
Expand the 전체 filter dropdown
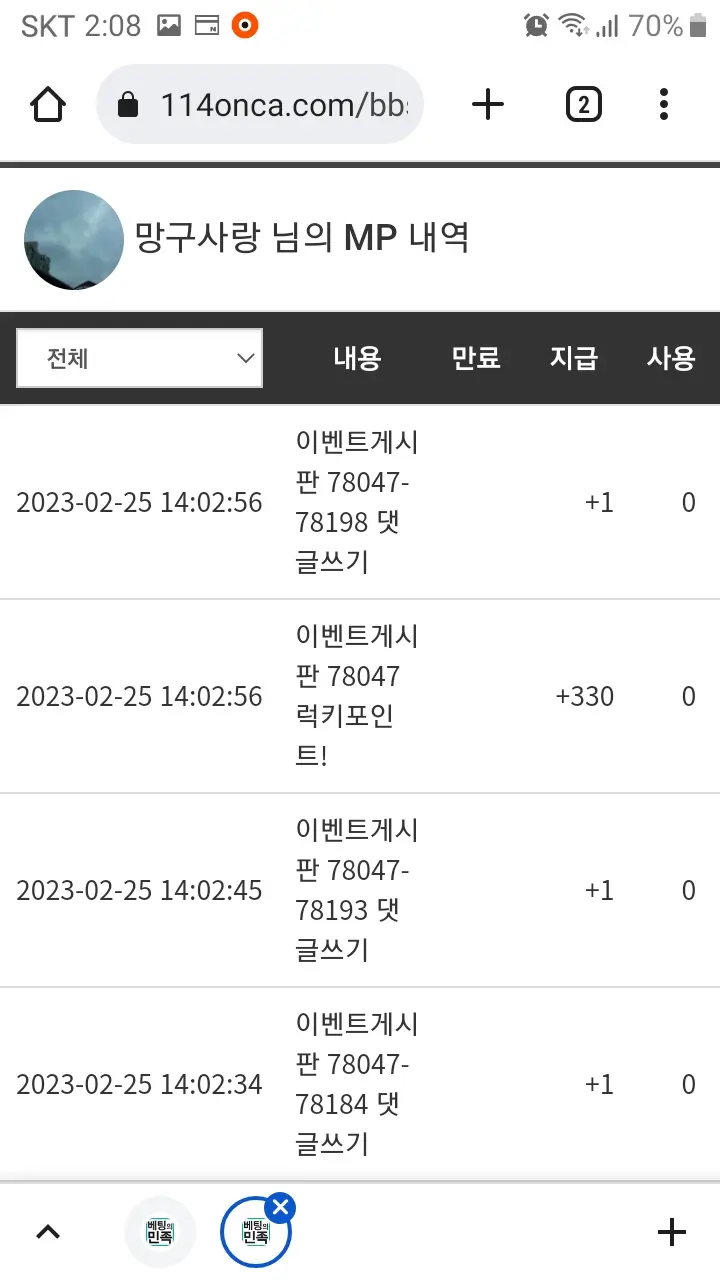click(139, 358)
